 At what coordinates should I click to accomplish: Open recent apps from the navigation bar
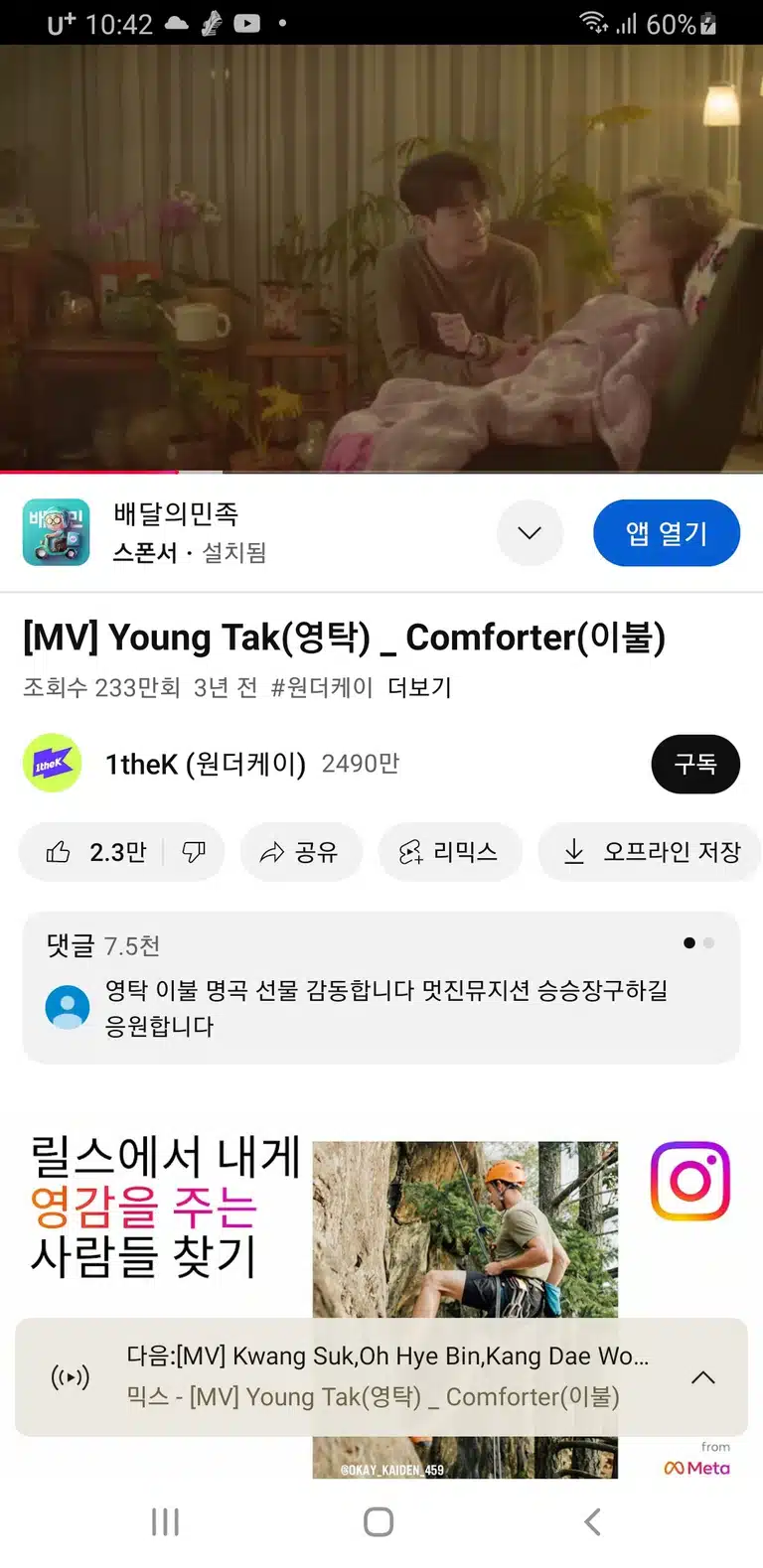pos(165,1521)
